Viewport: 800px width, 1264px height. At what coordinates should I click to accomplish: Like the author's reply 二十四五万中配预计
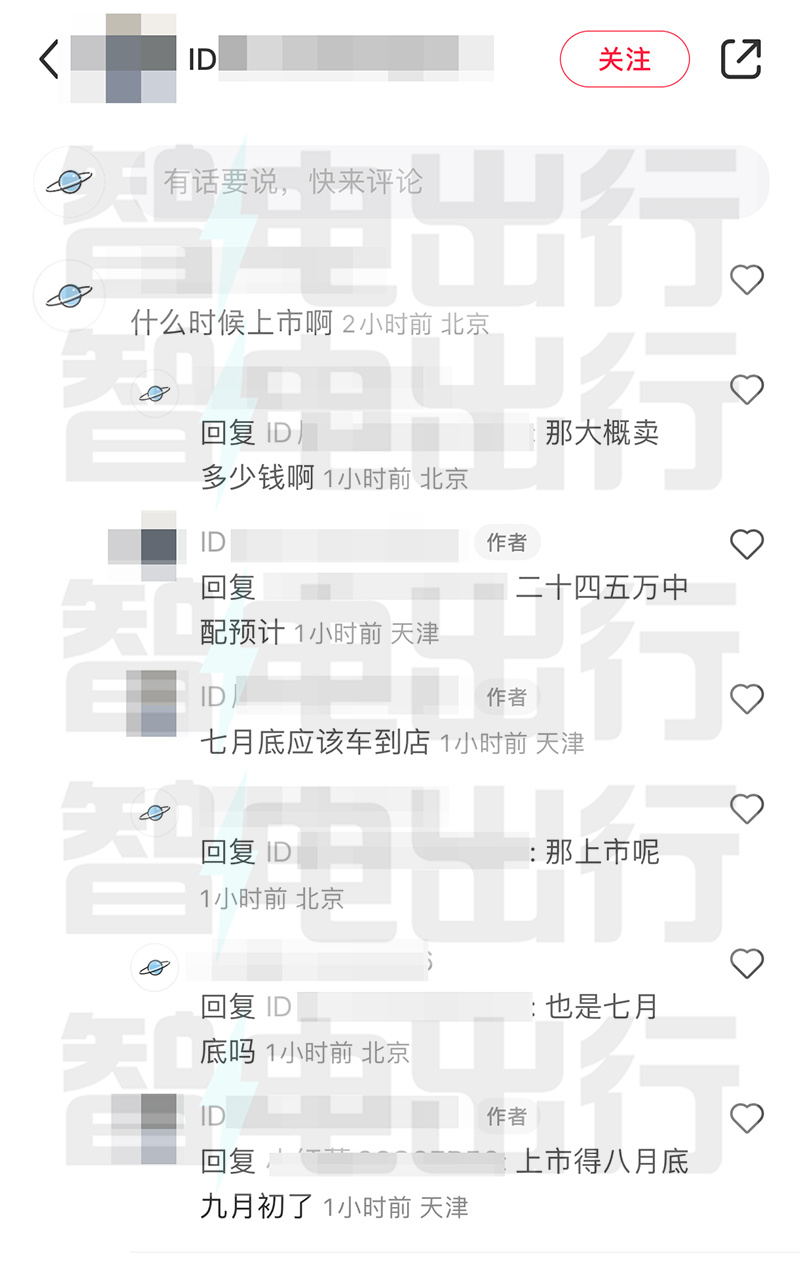(x=747, y=544)
